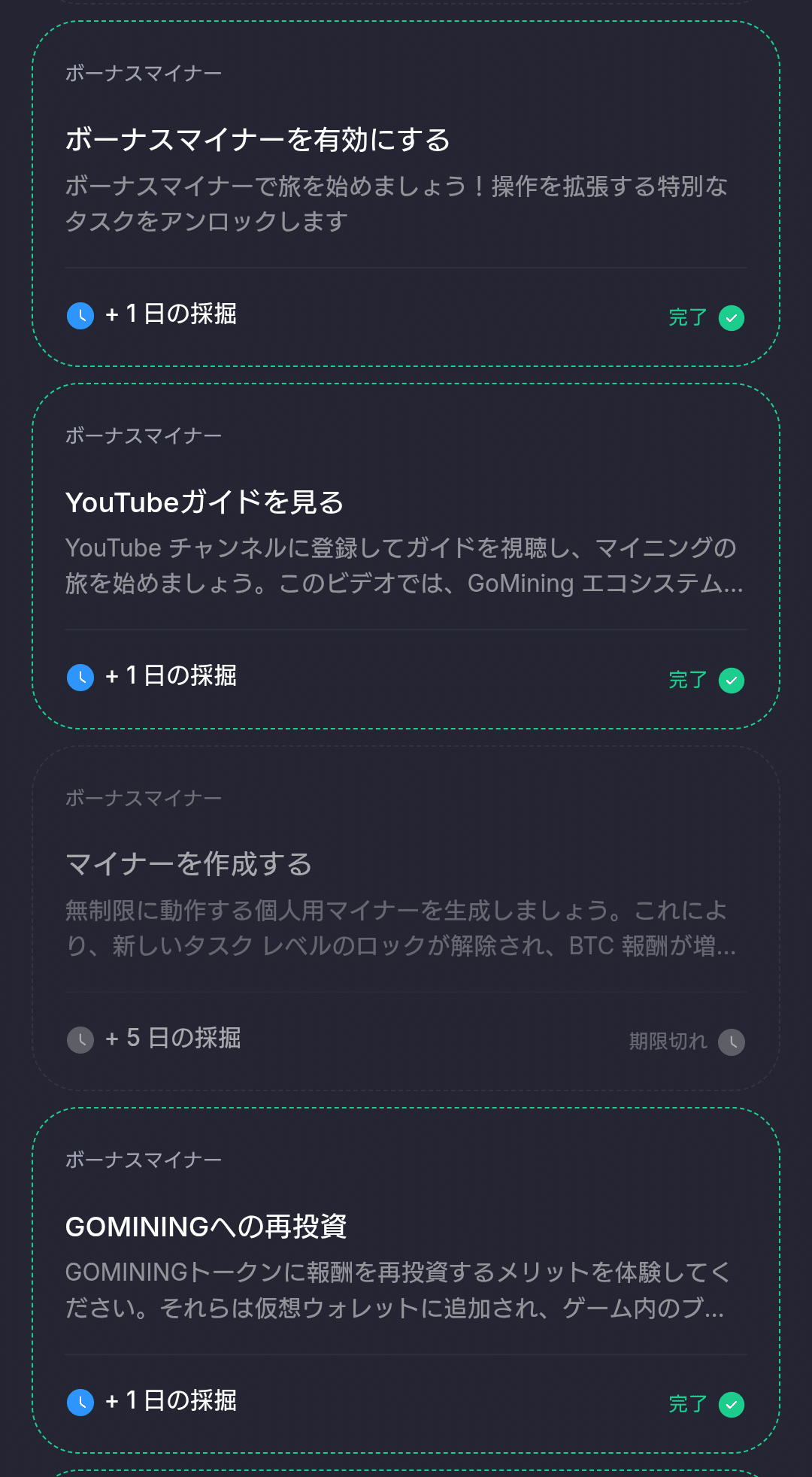Select the green completion badge on the first card
Image resolution: width=812 pixels, height=1477 pixels.
click(x=732, y=317)
